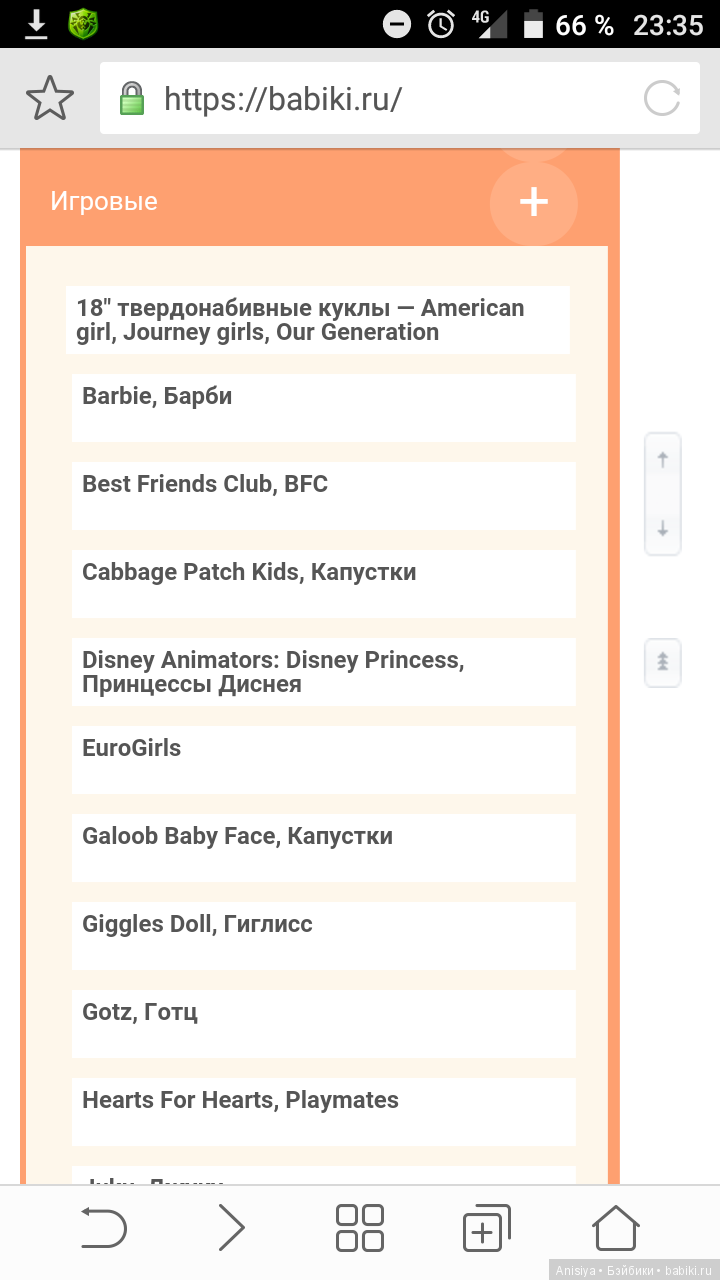Open 18" твердонабивные куклы category
The width and height of the screenshot is (720, 1280).
[300, 320]
